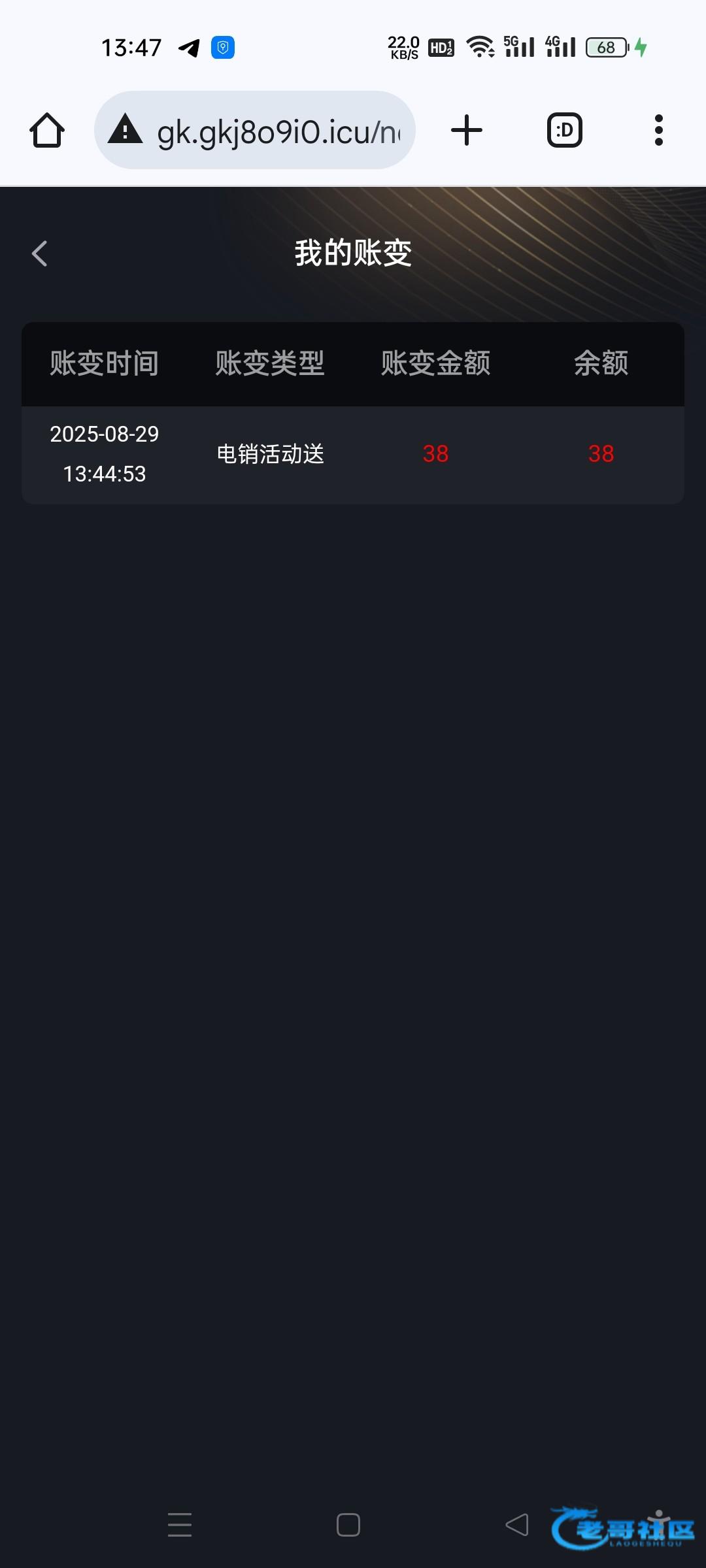Tap the system back button

coord(517,1525)
